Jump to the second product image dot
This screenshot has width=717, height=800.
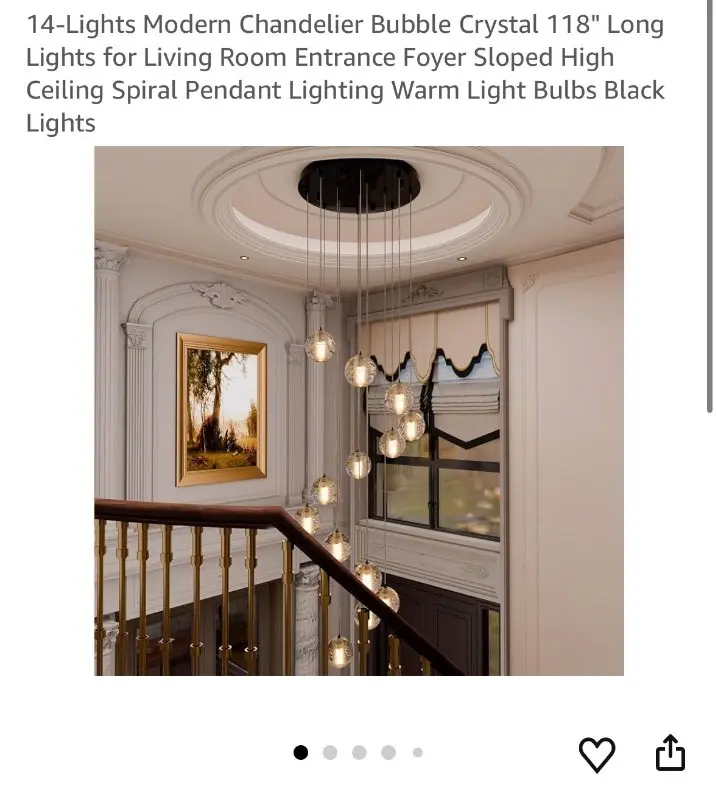coord(330,753)
